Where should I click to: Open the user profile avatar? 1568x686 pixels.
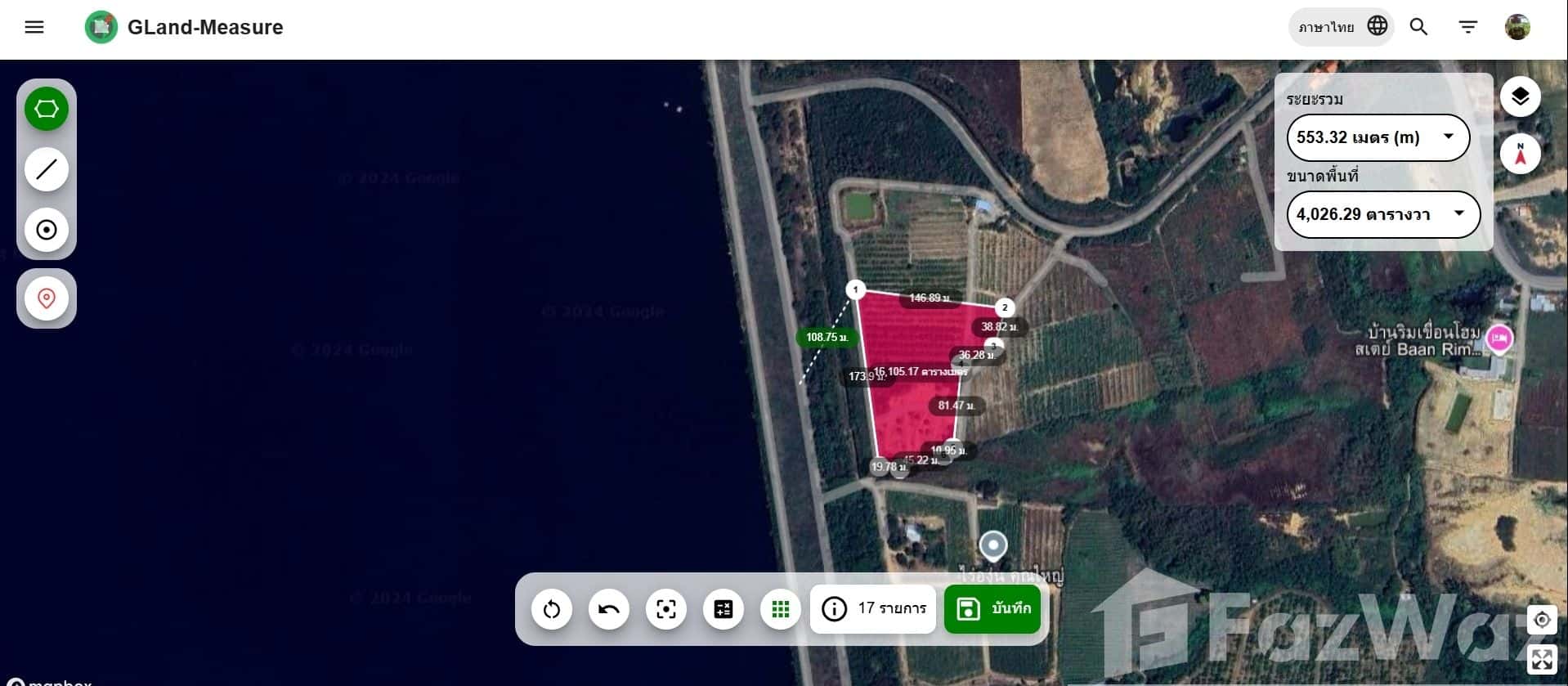1517,27
